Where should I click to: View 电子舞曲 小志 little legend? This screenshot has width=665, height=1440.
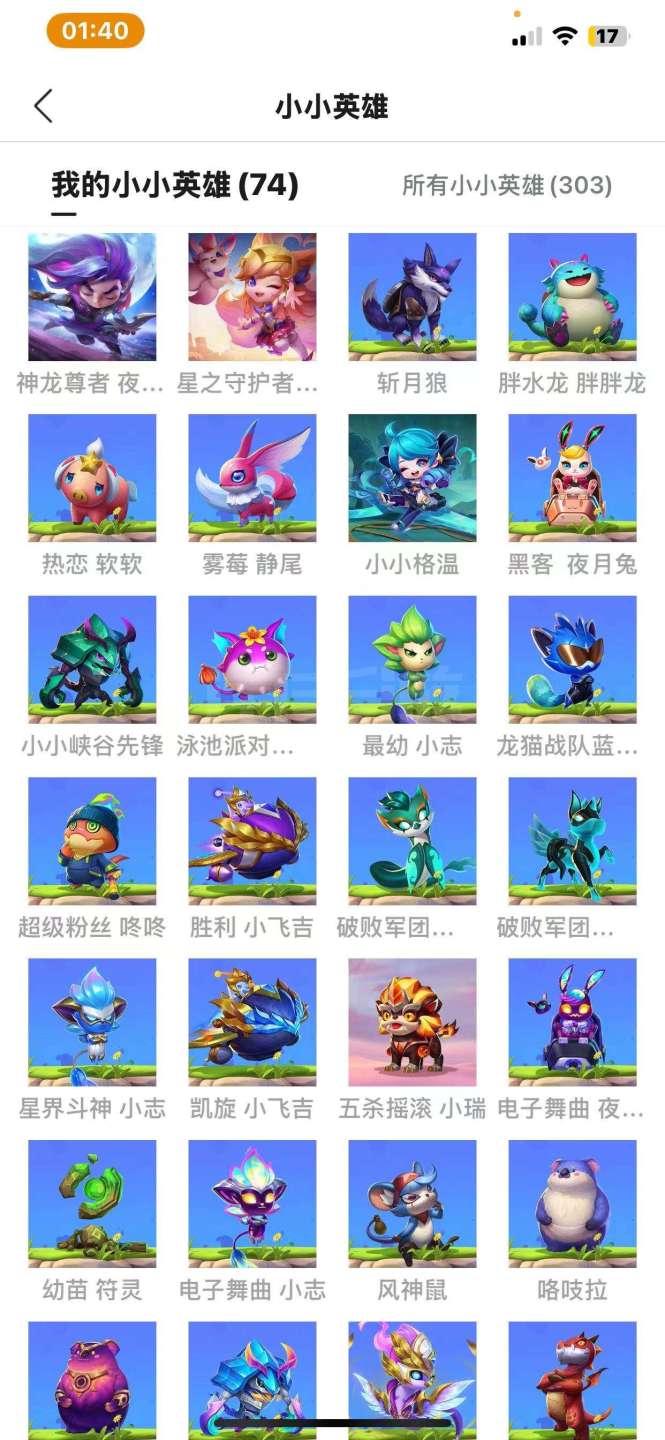[252, 1204]
